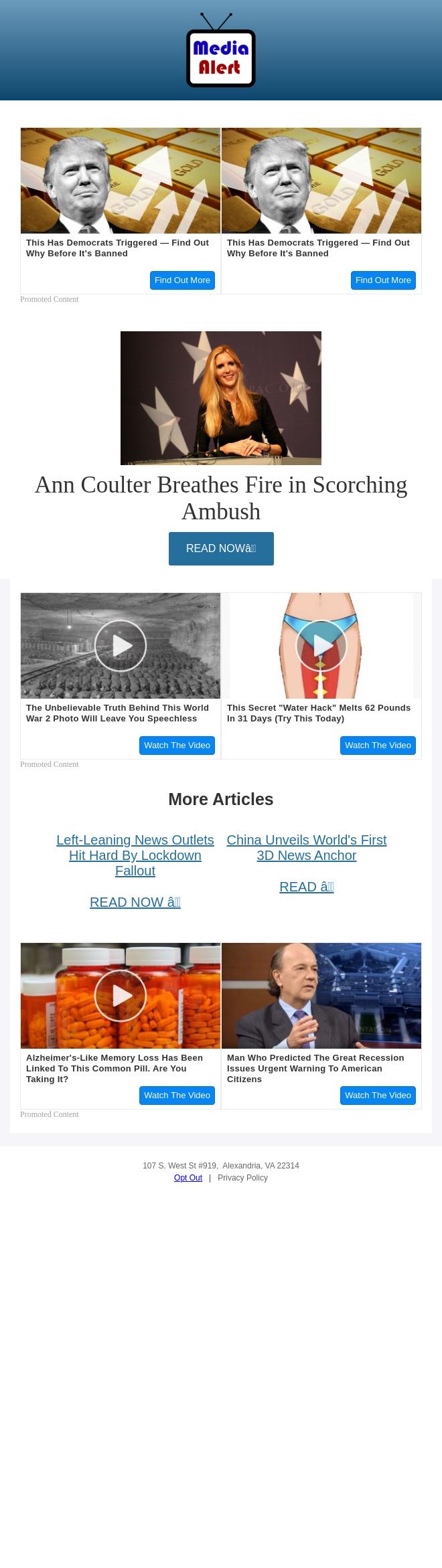
Task: Watch The Video on Great Recession warning
Action: pyautogui.click(x=378, y=1096)
